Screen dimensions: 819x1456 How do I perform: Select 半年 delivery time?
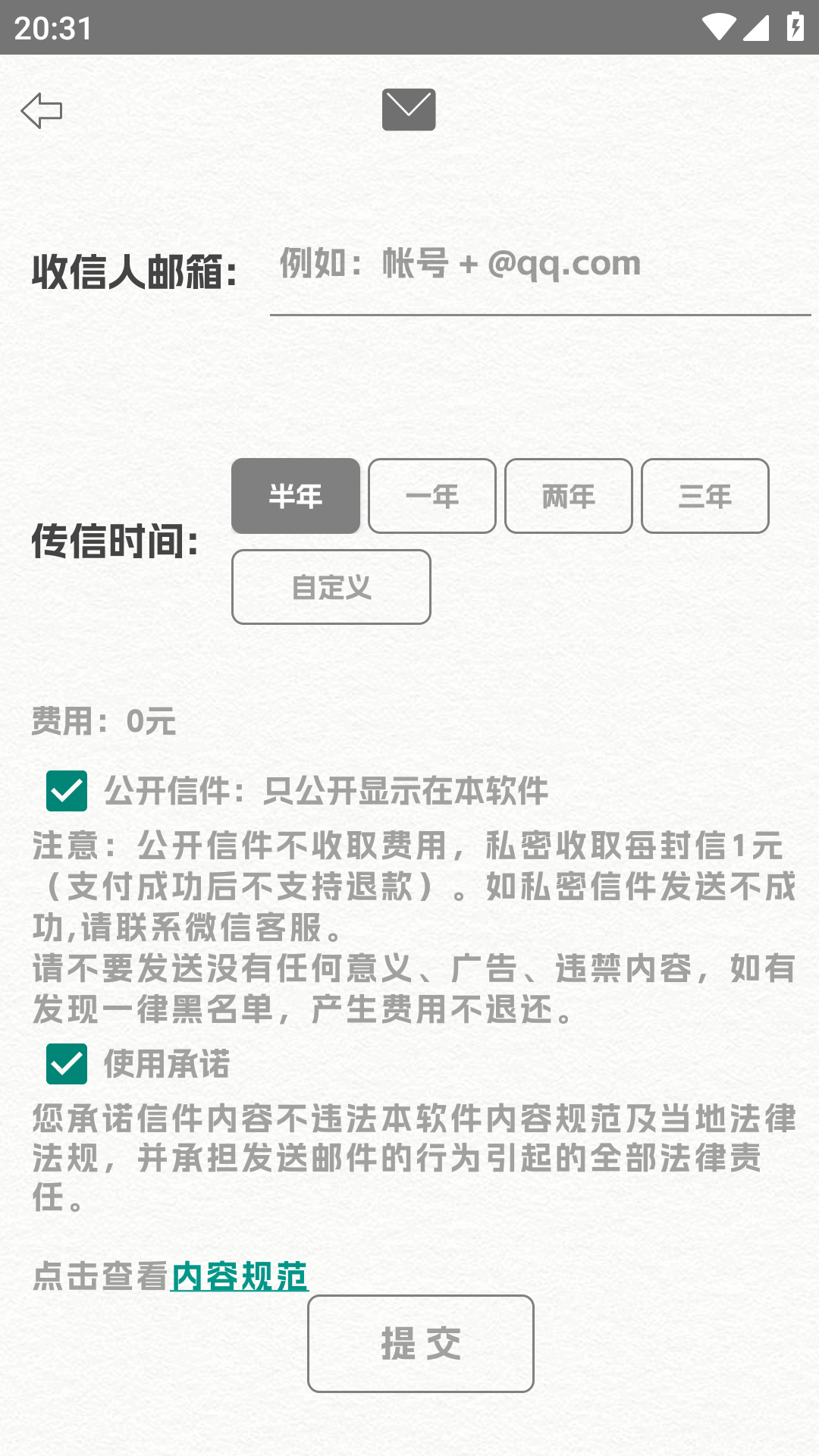[x=296, y=496]
